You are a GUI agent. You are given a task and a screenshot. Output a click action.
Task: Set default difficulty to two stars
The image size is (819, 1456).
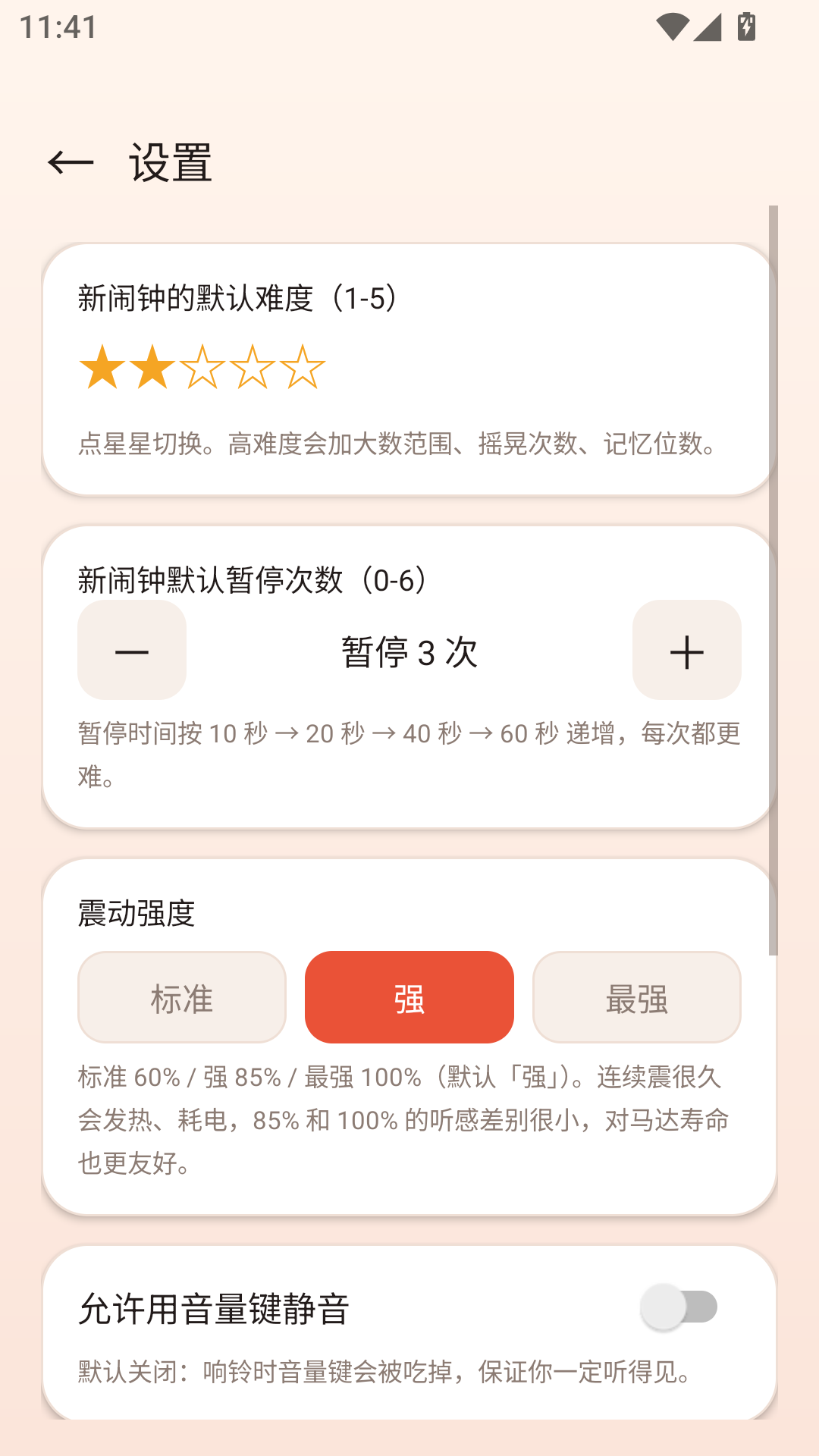(152, 367)
